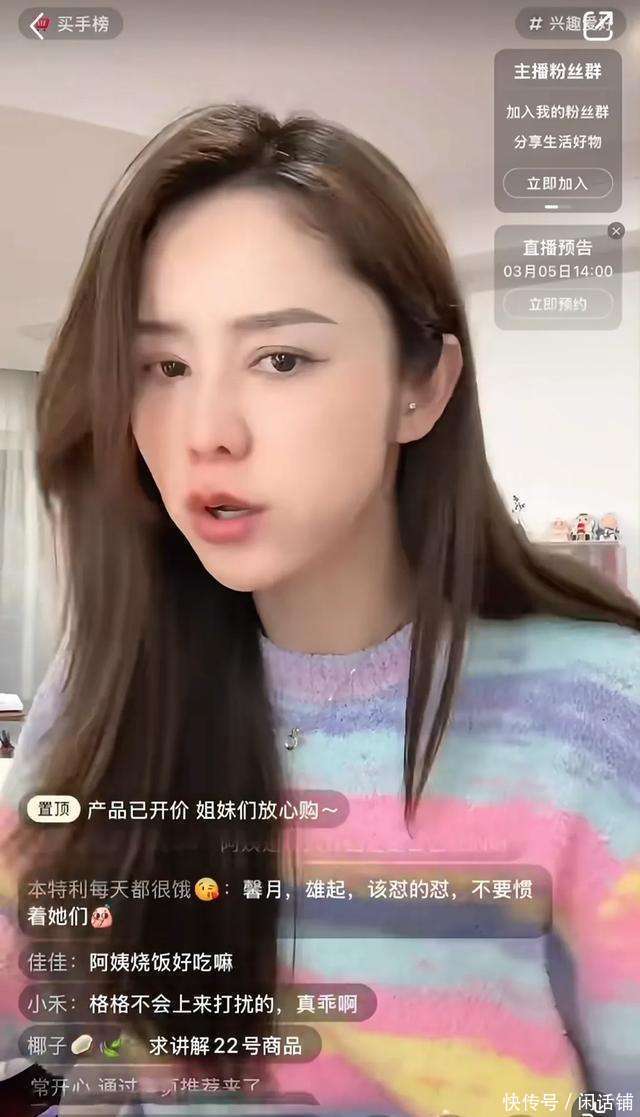
Task: Tap 立即预约 to reserve the livestream
Action: pos(557,303)
